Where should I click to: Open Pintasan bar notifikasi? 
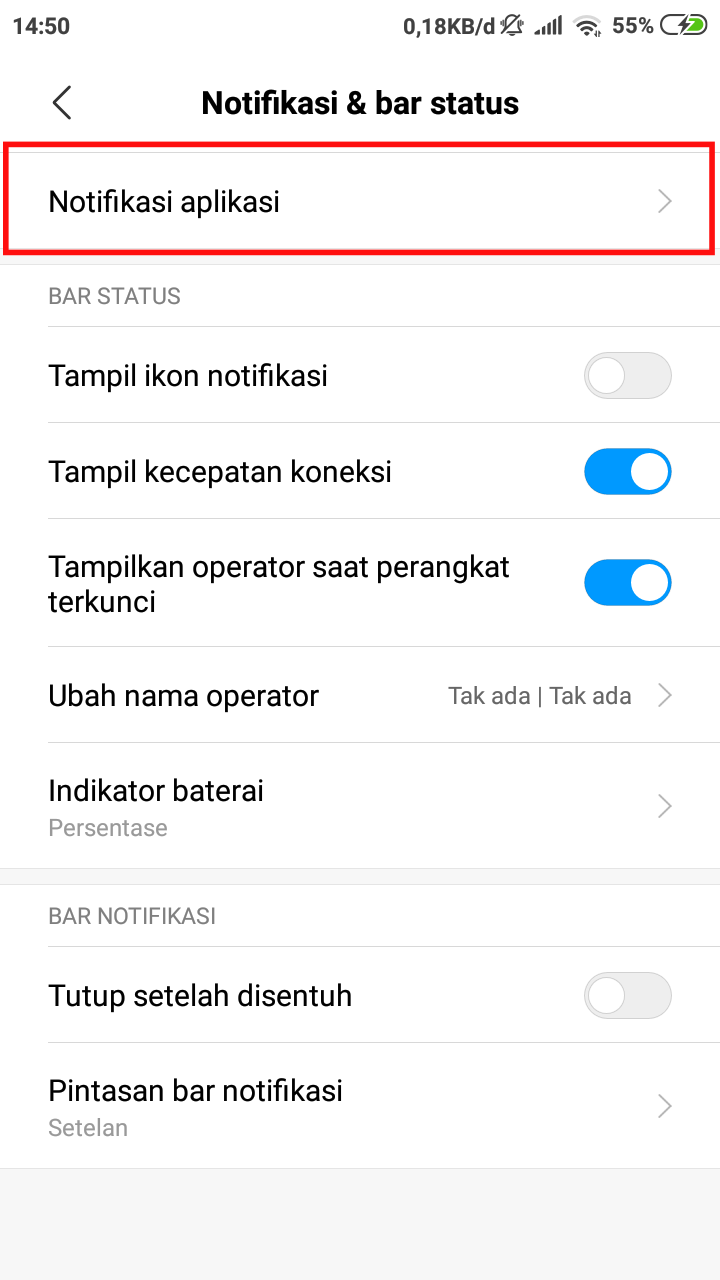[360, 1106]
